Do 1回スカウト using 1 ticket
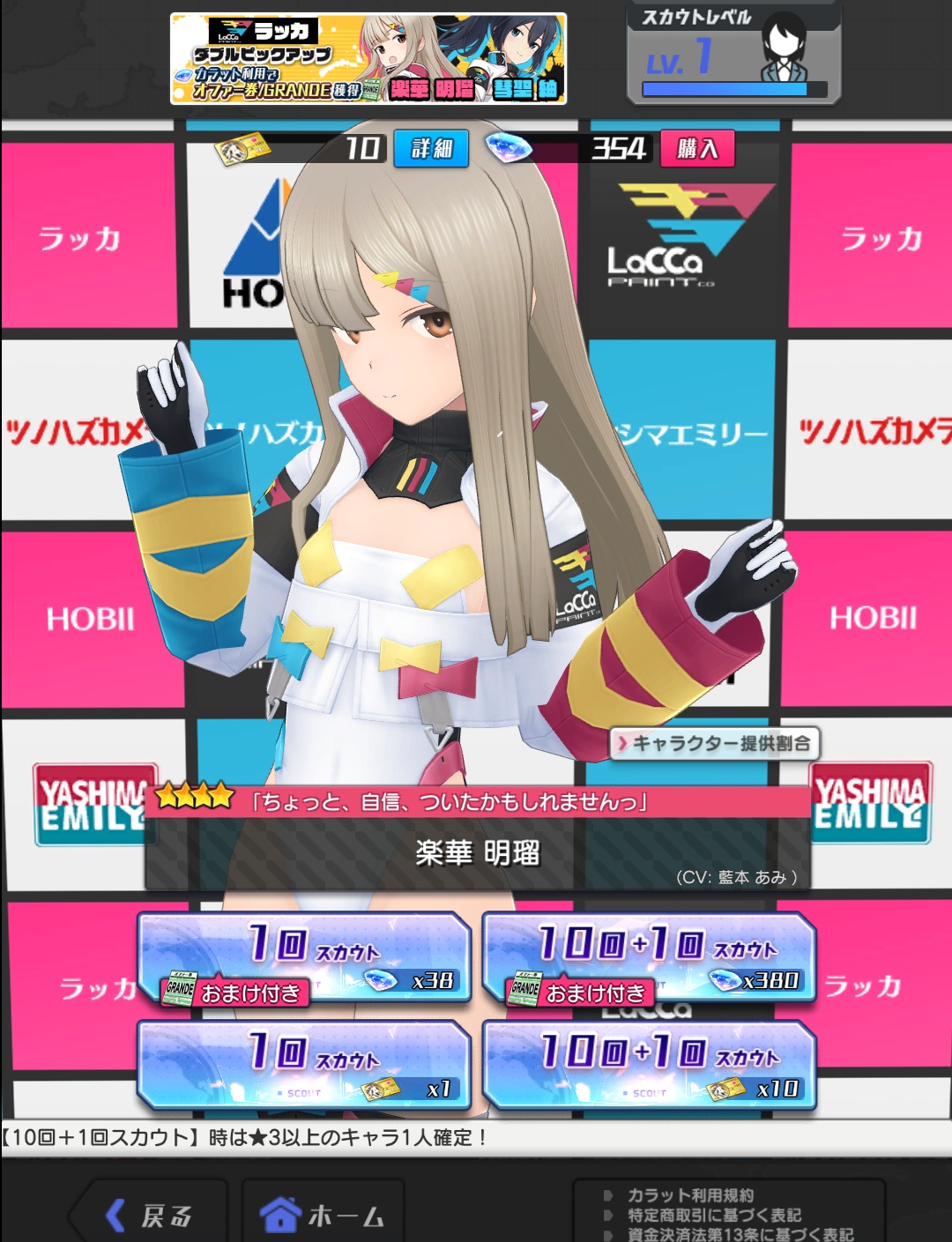This screenshot has height=1242, width=952. [x=304, y=1065]
